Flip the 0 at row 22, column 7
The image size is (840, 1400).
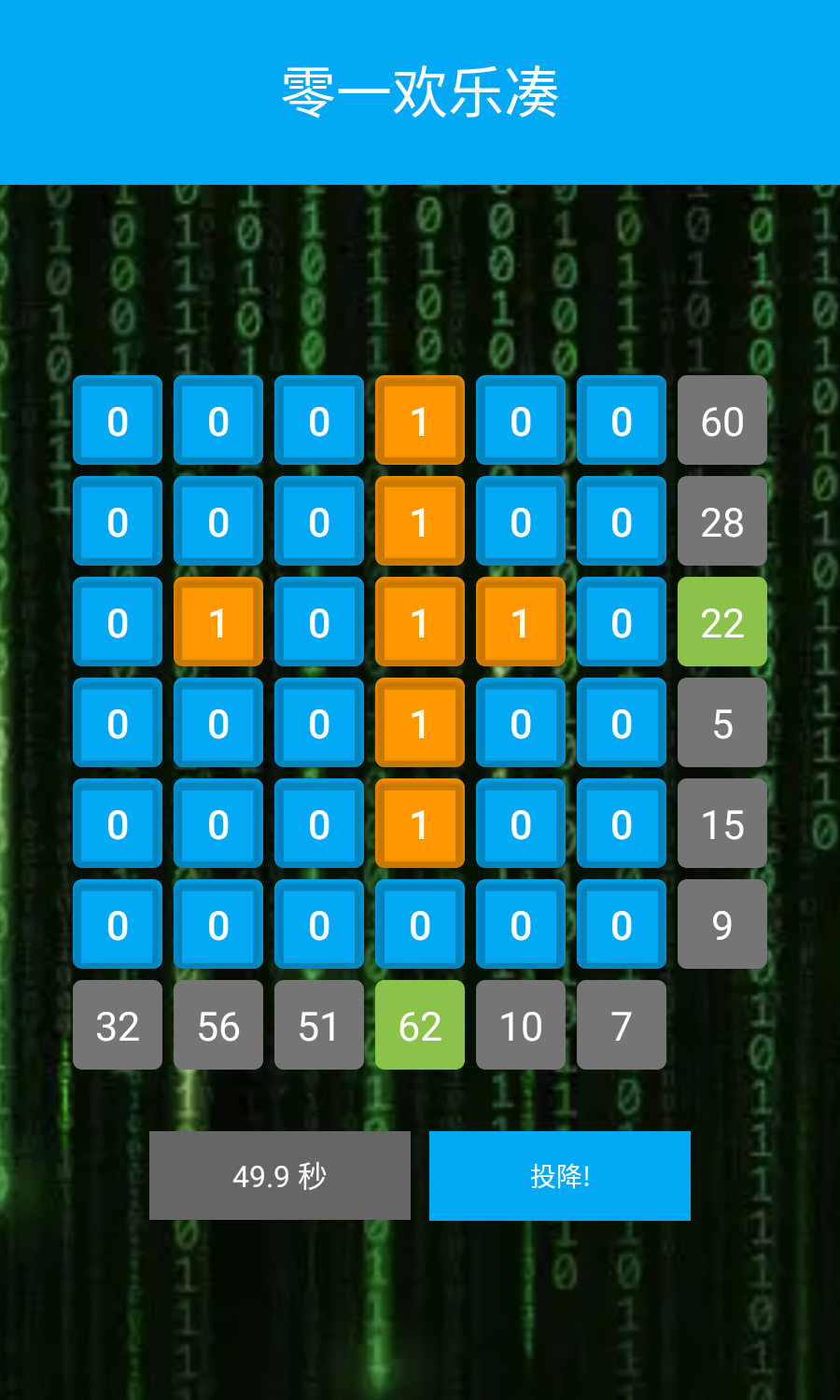point(622,623)
